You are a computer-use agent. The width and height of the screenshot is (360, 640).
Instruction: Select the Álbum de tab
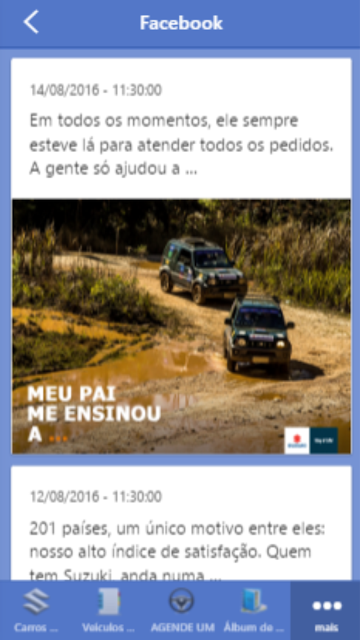point(254,610)
